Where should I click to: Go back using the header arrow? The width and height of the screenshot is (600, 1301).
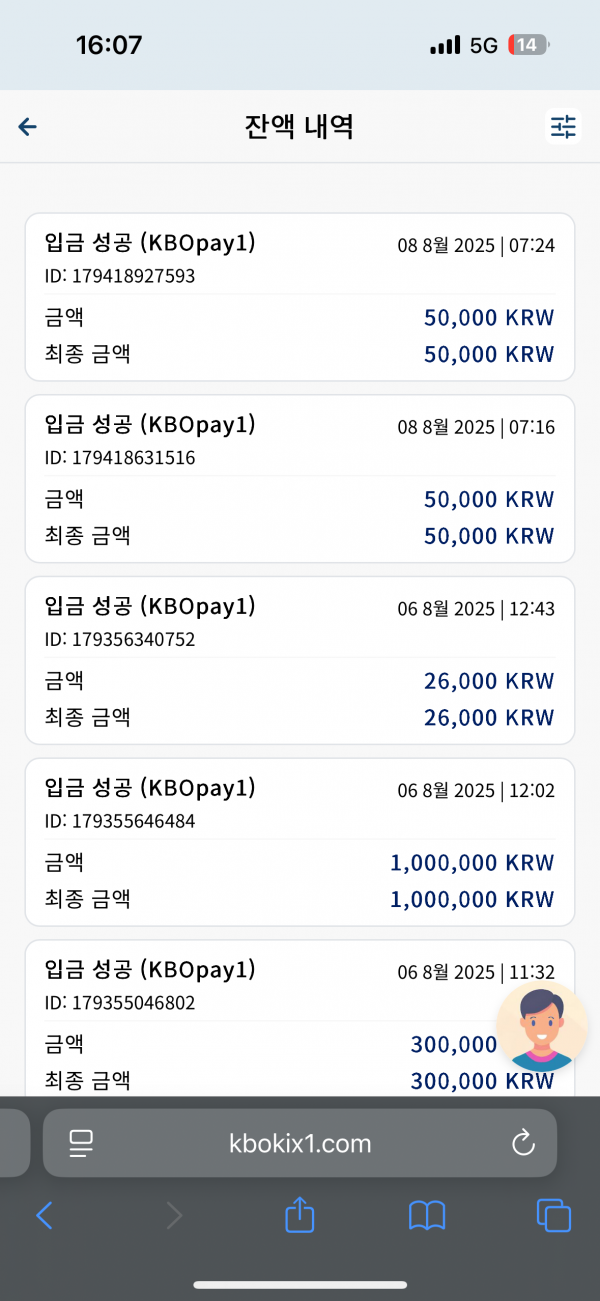28,126
